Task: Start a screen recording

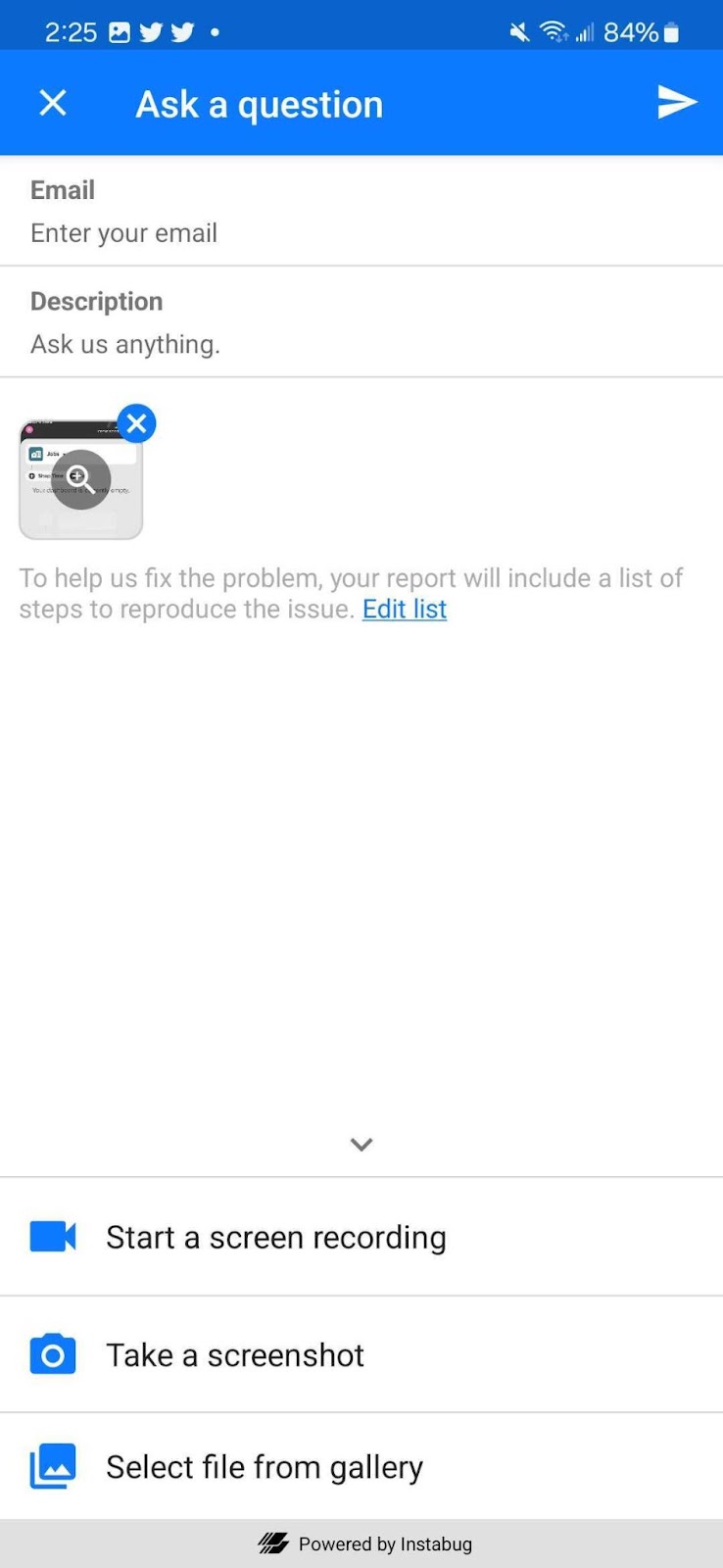Action: coord(361,1237)
